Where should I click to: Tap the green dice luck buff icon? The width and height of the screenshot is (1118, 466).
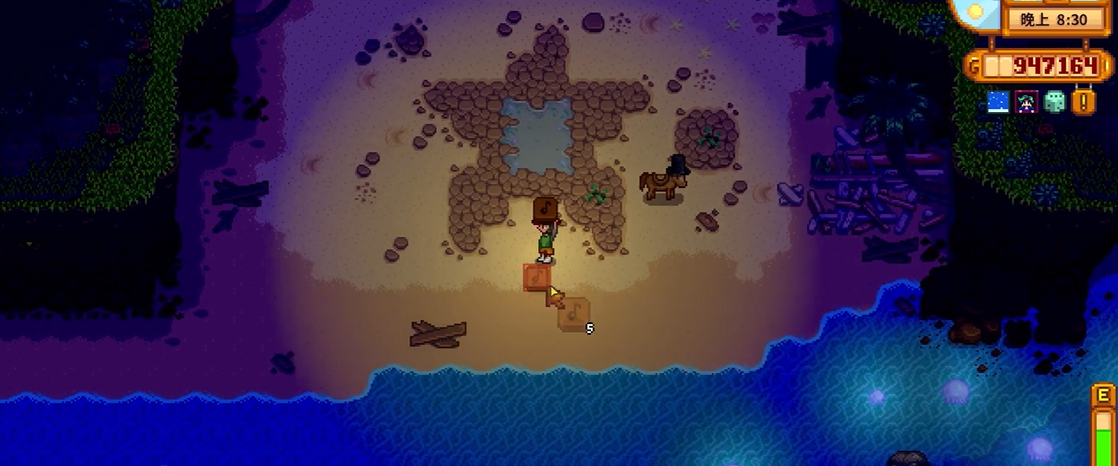point(1055,101)
